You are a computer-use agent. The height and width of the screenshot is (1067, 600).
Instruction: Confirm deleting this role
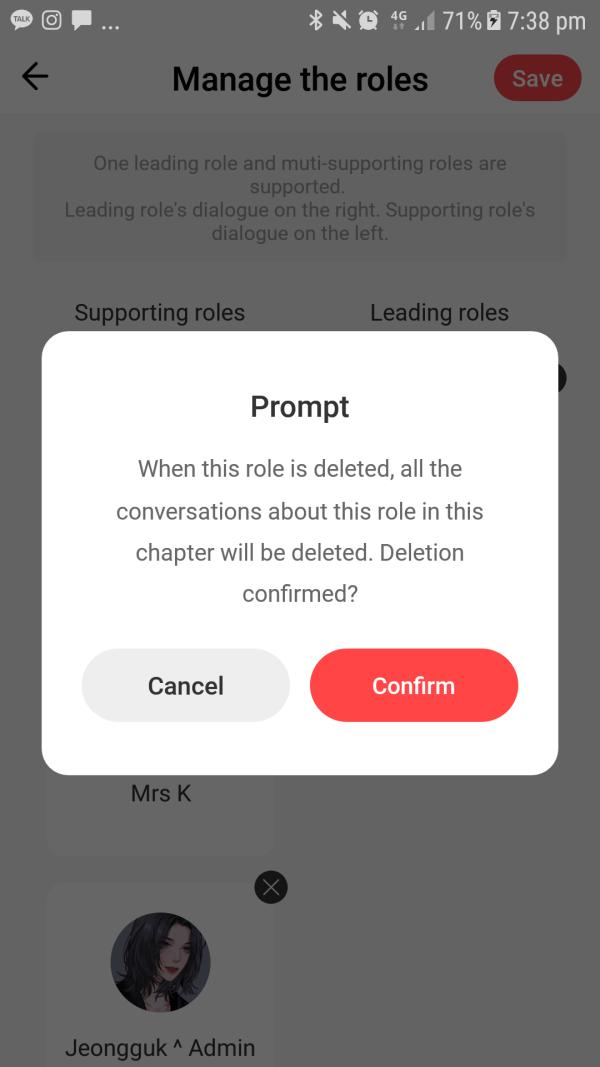(x=413, y=685)
